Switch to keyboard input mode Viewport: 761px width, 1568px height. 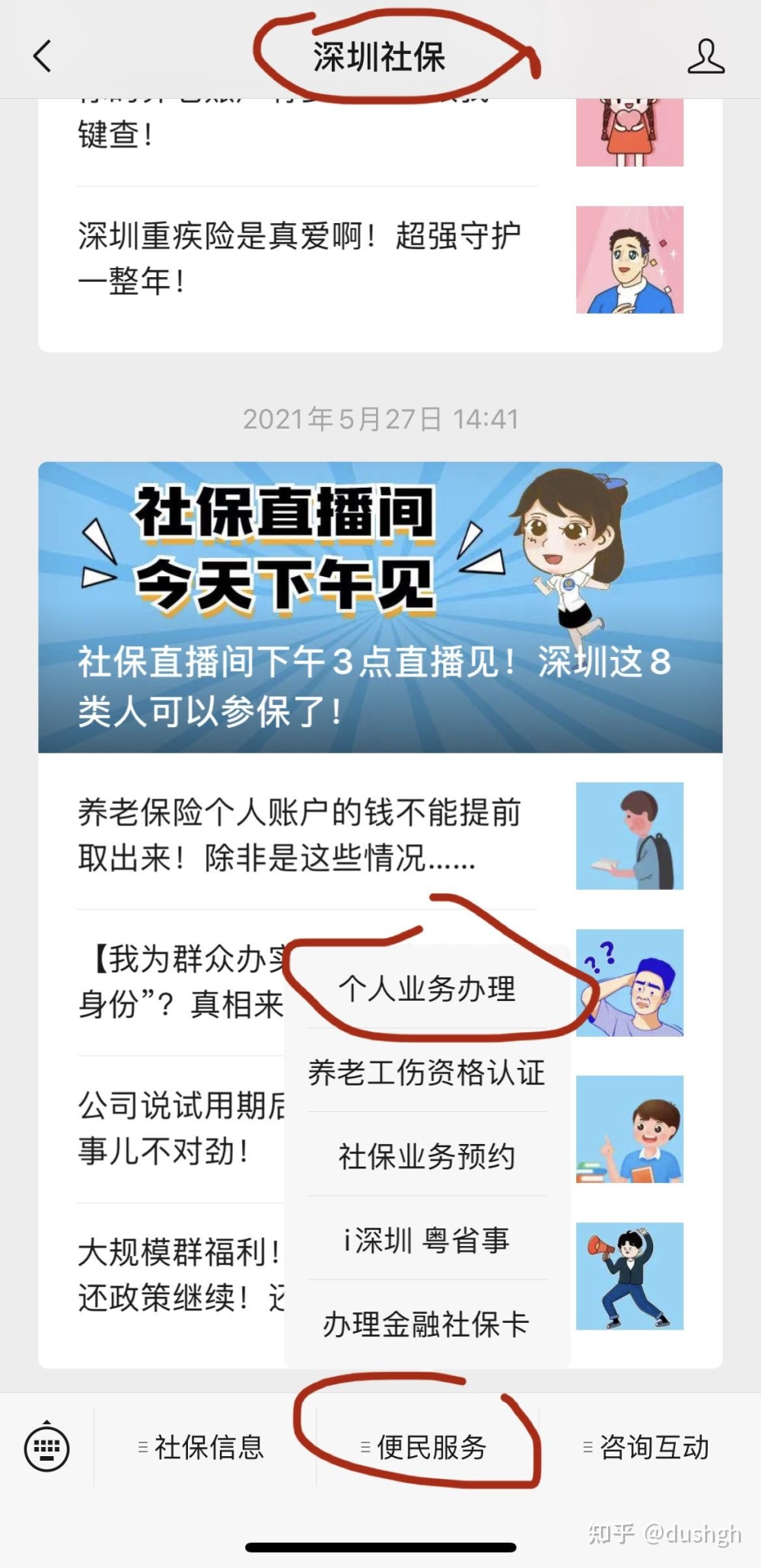(47, 1447)
